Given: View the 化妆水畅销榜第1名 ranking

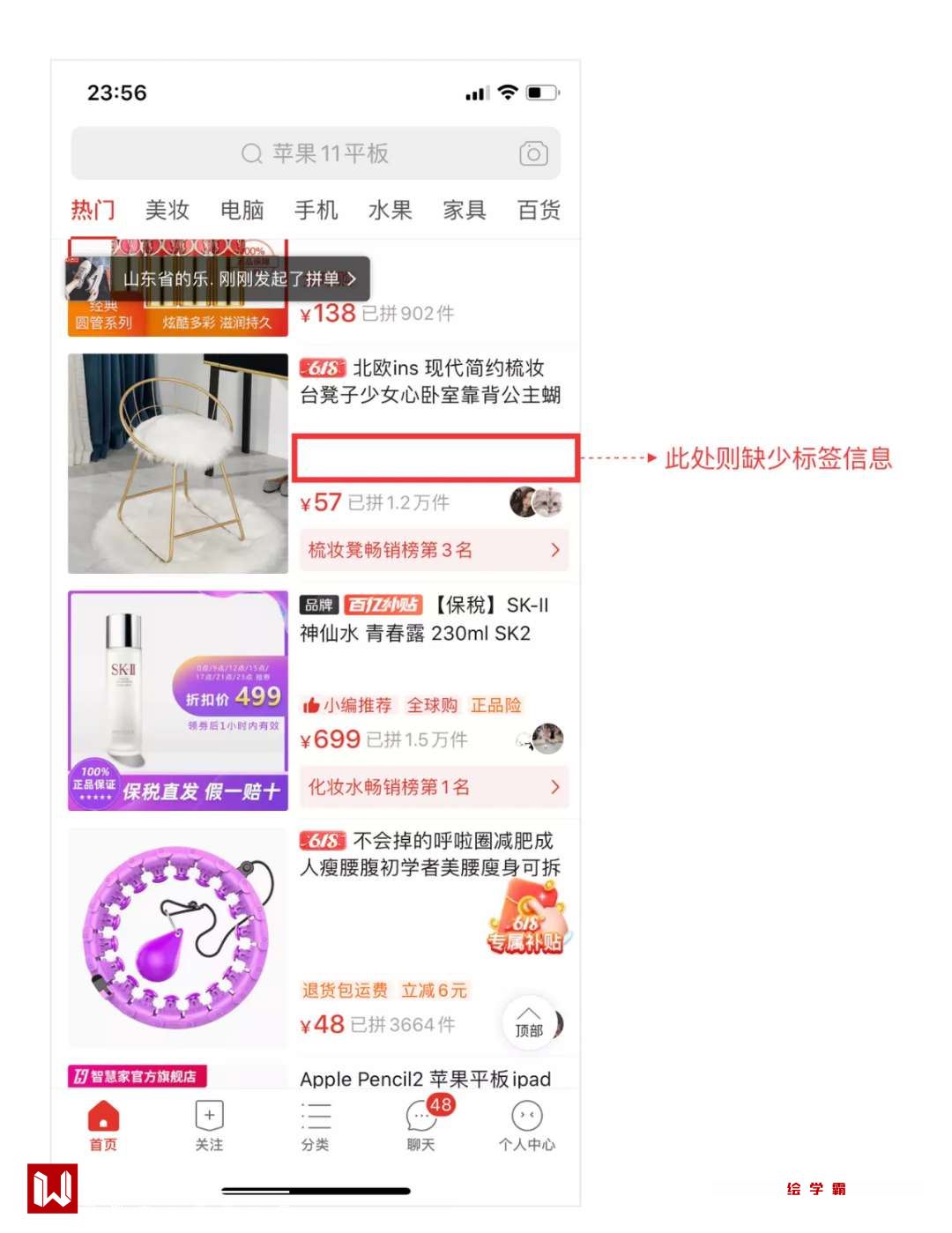Looking at the screenshot, I should pyautogui.click(x=434, y=786).
